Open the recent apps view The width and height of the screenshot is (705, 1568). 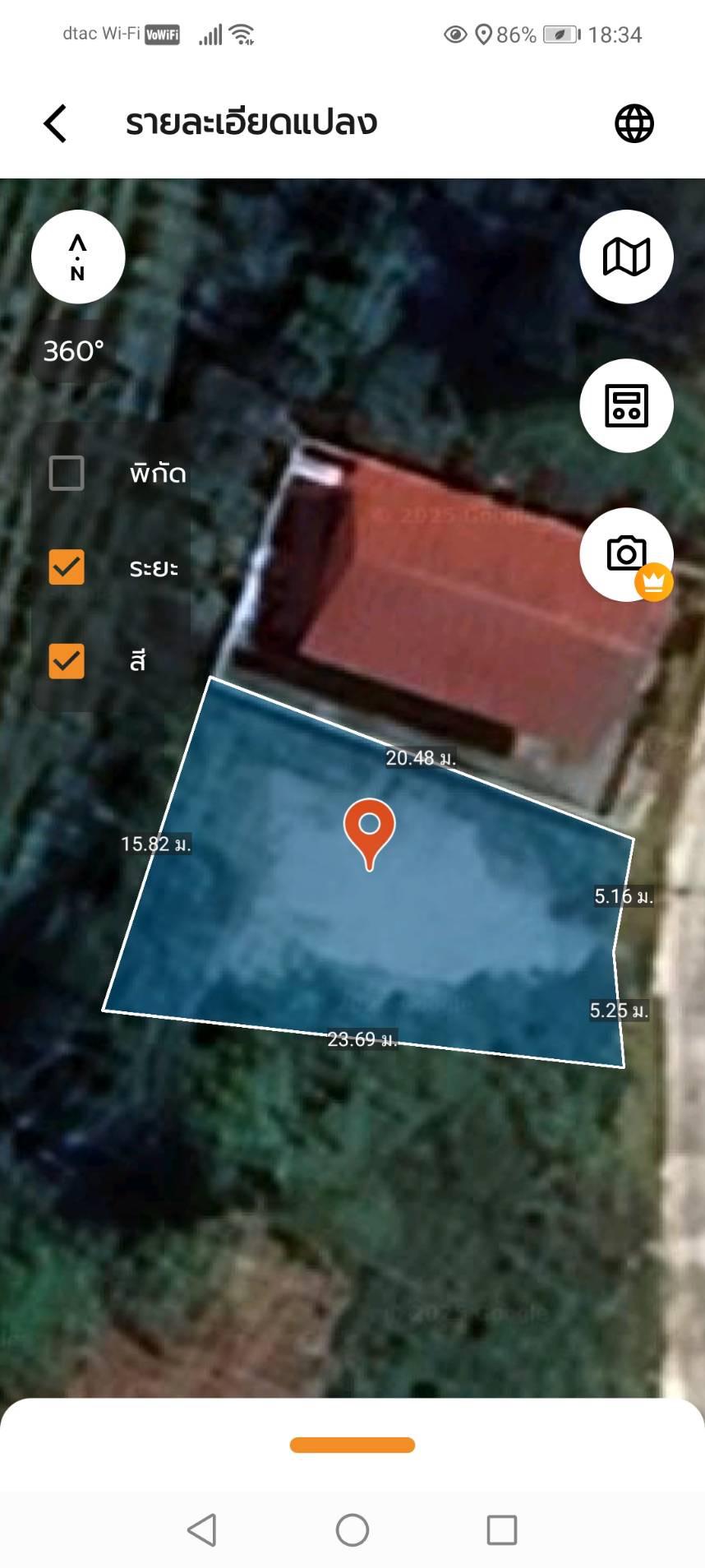501,1530
